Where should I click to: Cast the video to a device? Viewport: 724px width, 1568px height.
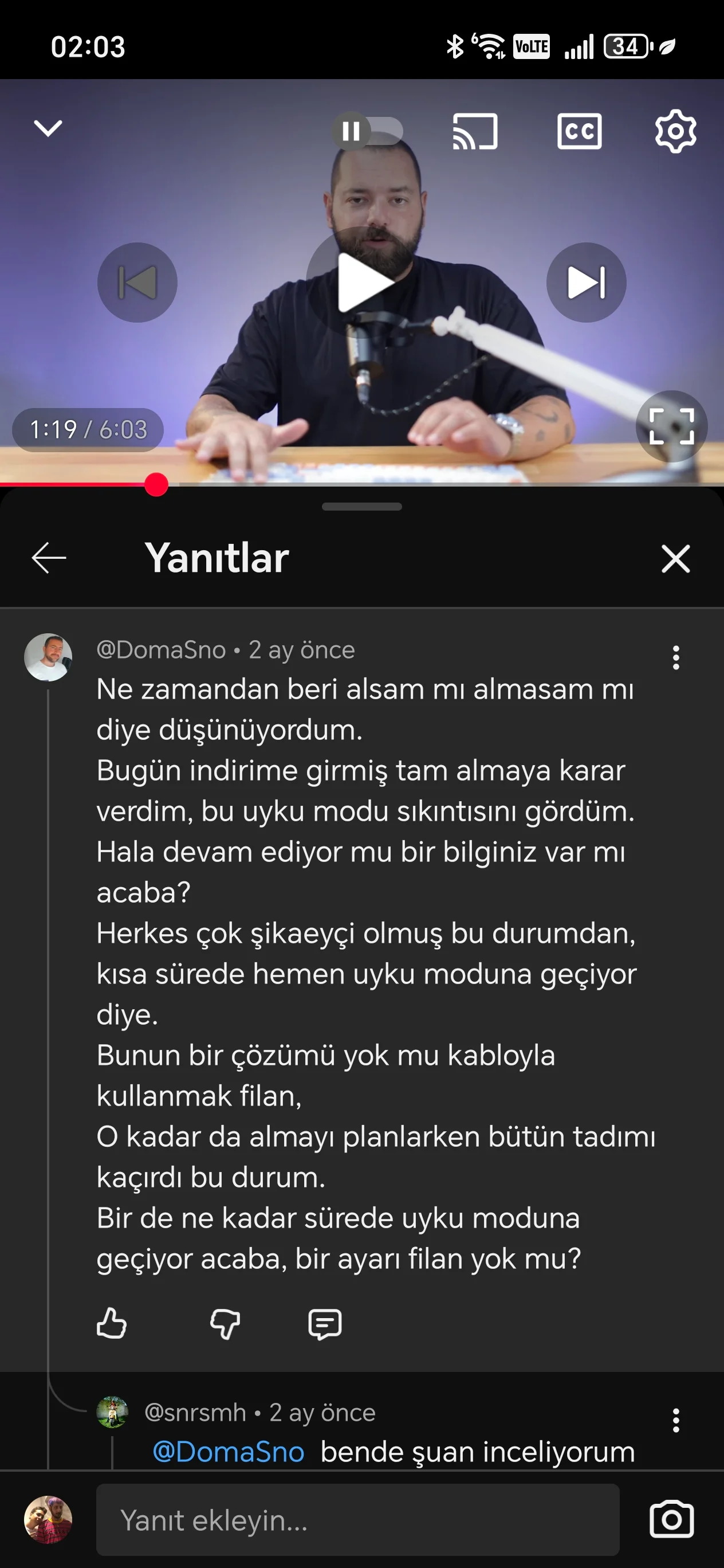475,131
